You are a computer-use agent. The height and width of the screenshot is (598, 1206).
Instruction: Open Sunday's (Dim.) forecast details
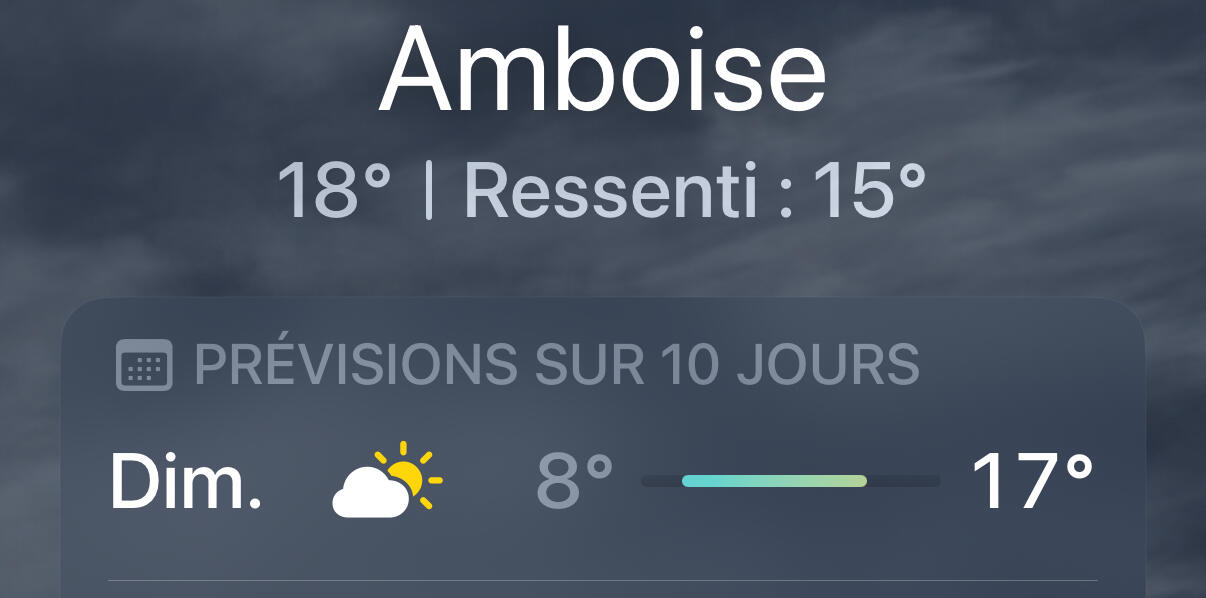[602, 482]
